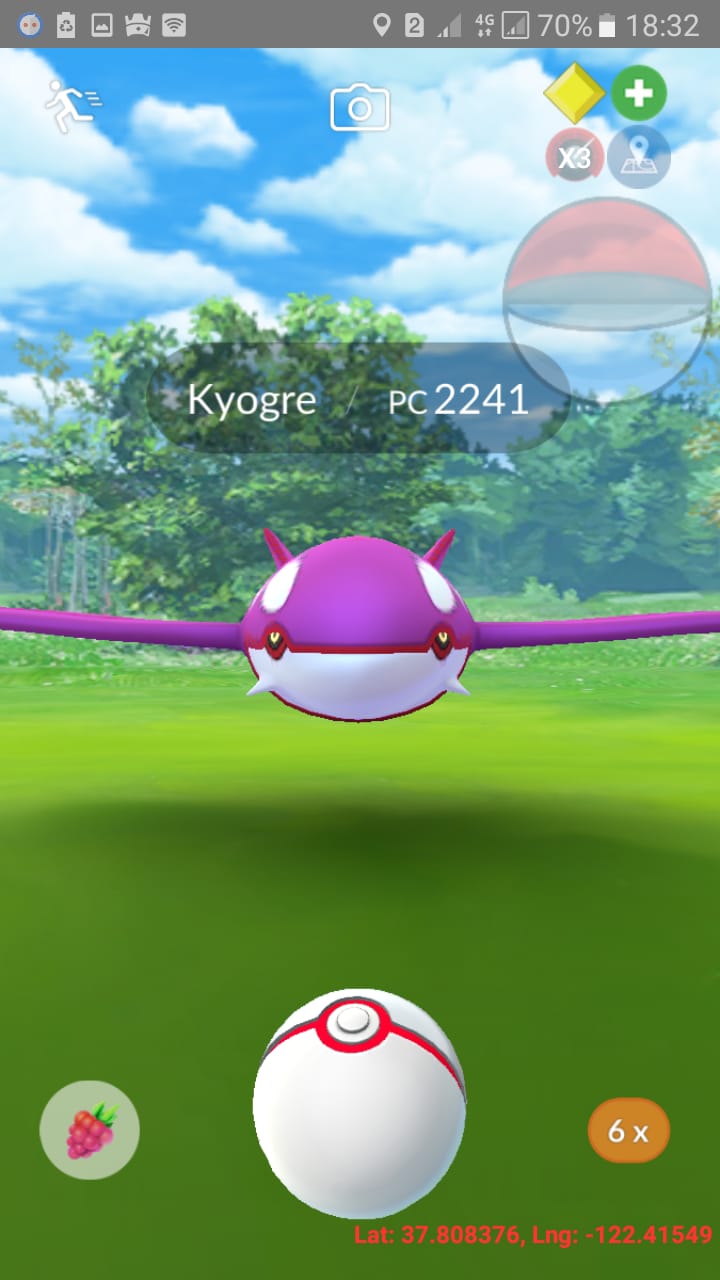
Task: Open the berry selection with the raspberry
Action: (90, 1130)
